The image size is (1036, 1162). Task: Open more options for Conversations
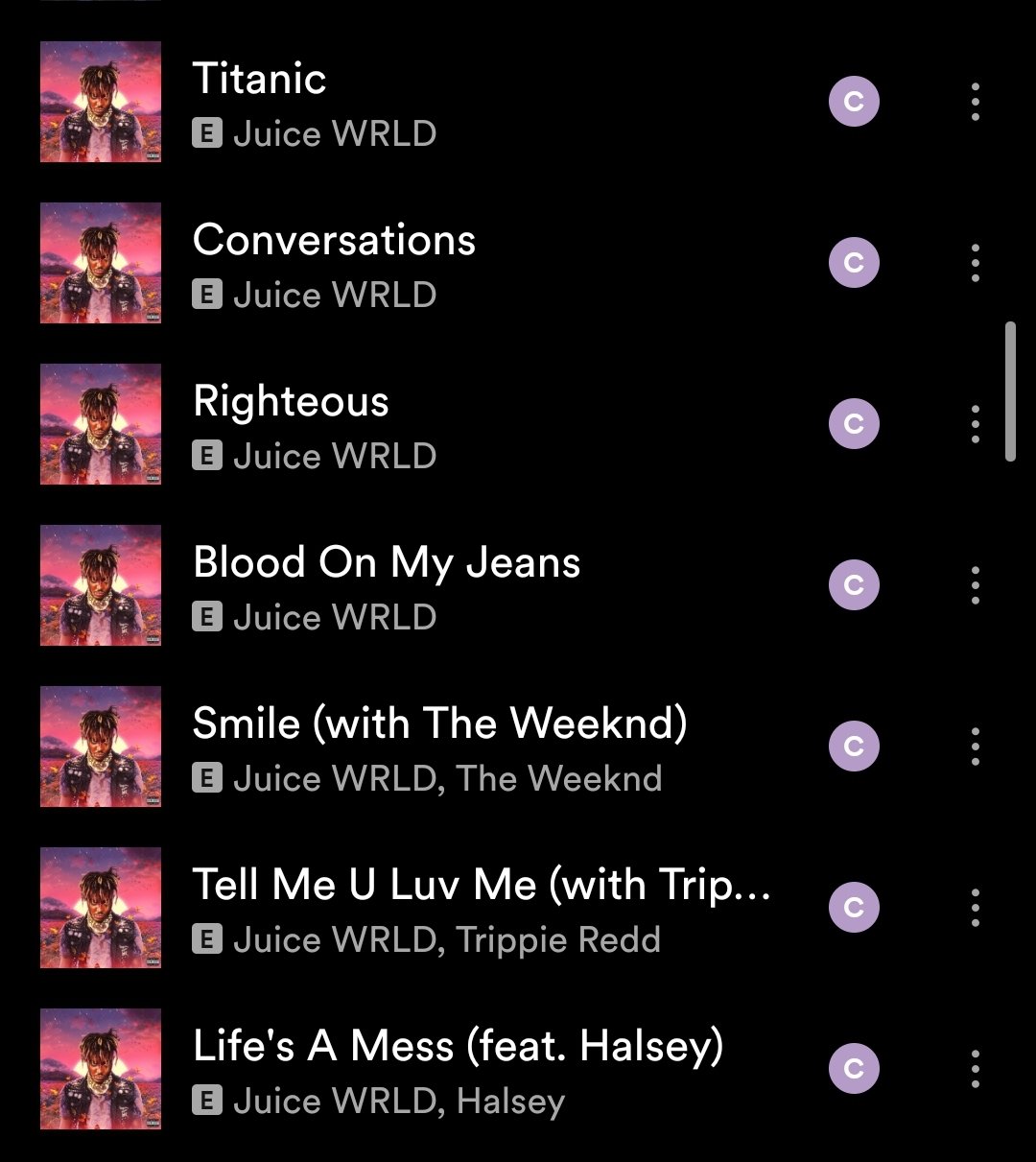click(975, 263)
